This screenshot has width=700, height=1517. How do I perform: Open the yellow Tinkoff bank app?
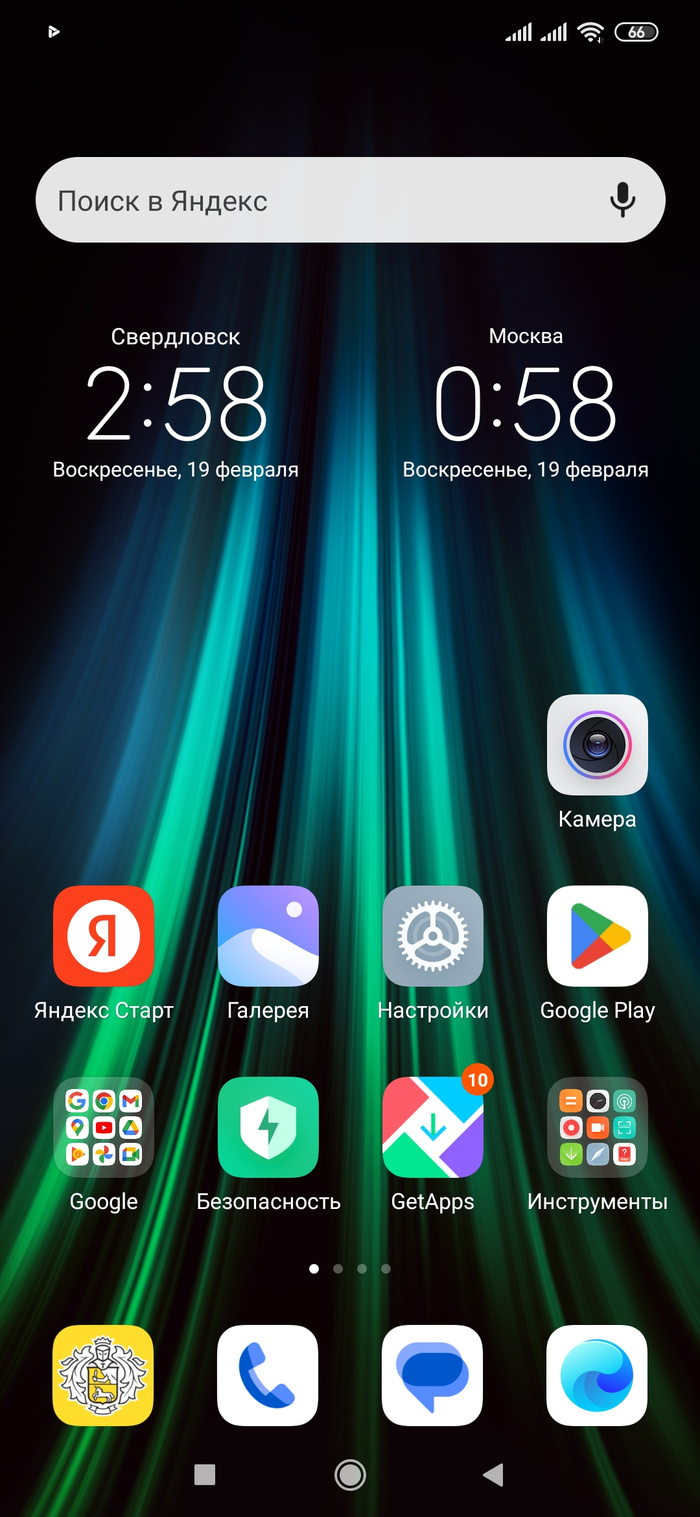(x=104, y=1375)
